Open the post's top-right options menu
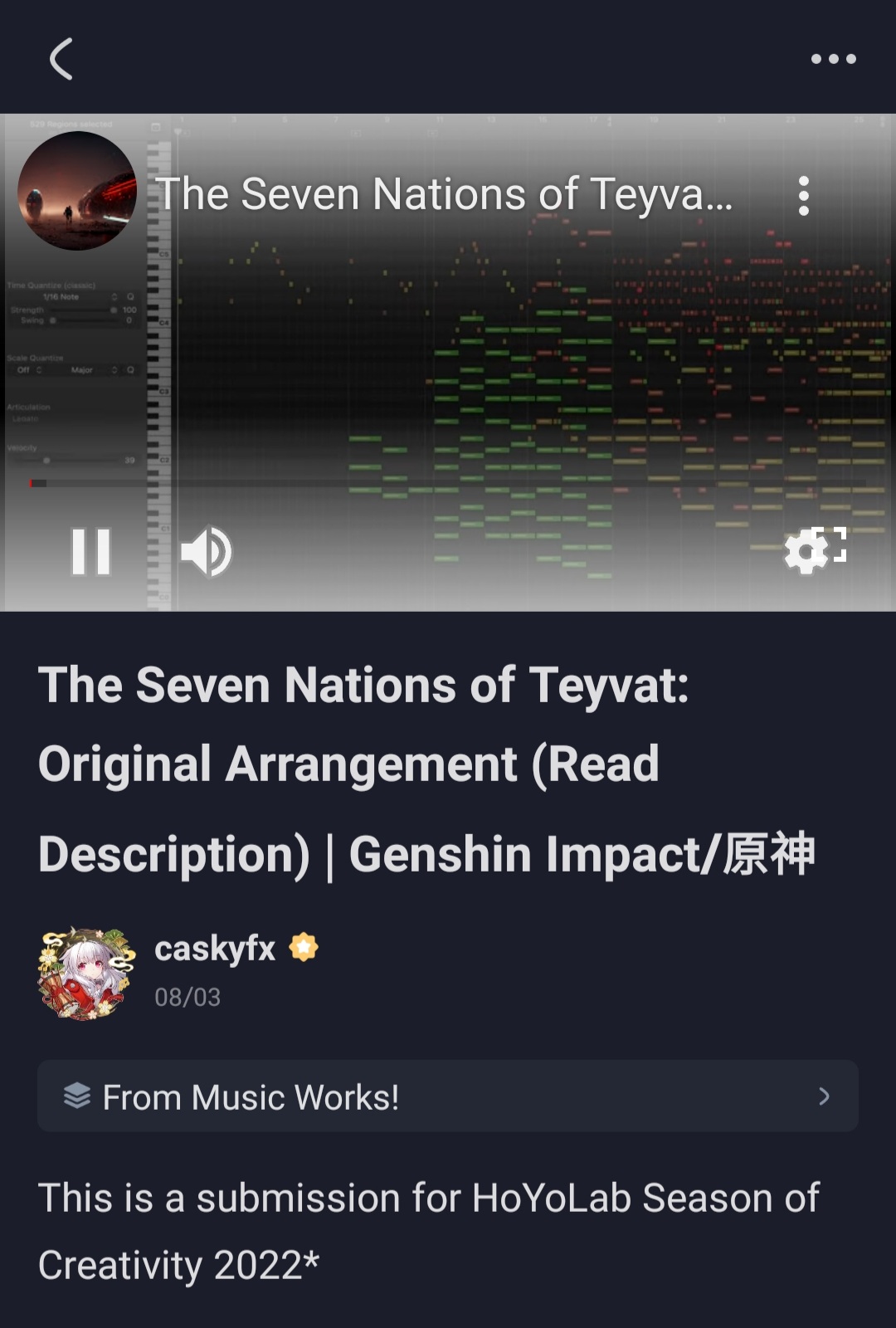 (833, 59)
